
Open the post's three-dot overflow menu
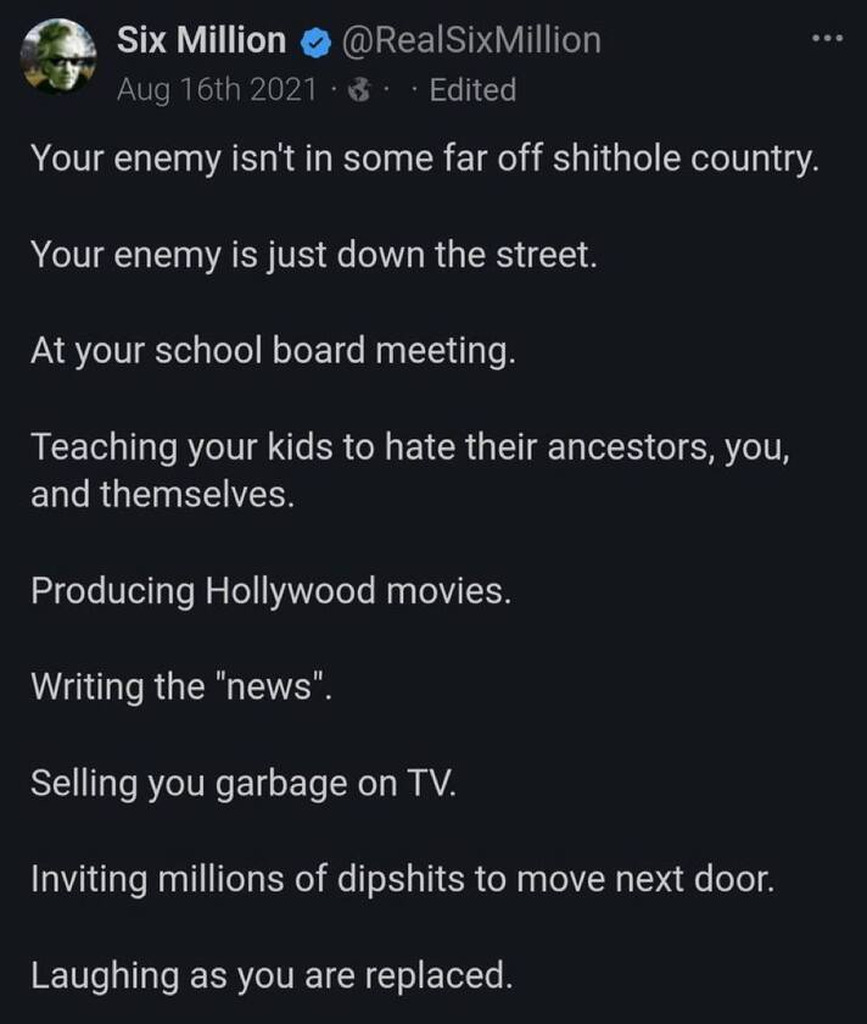[x=828, y=40]
